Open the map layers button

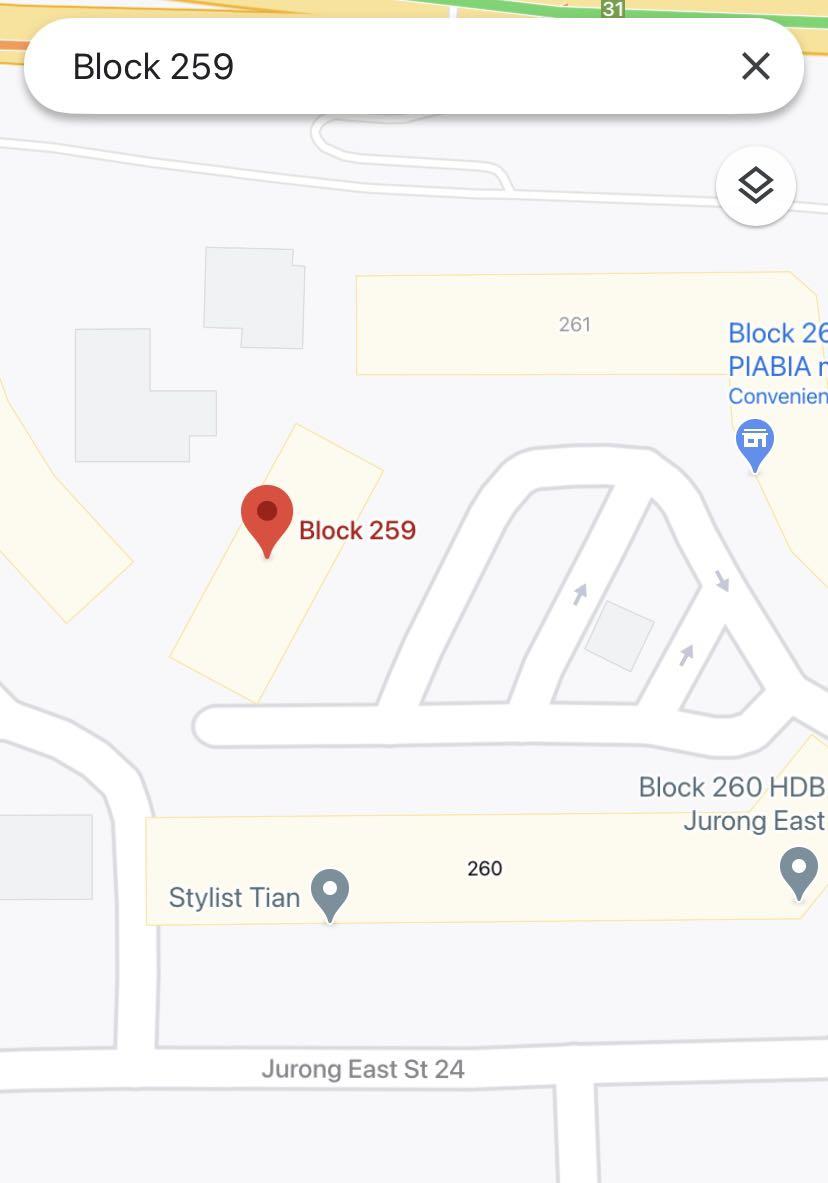point(755,185)
